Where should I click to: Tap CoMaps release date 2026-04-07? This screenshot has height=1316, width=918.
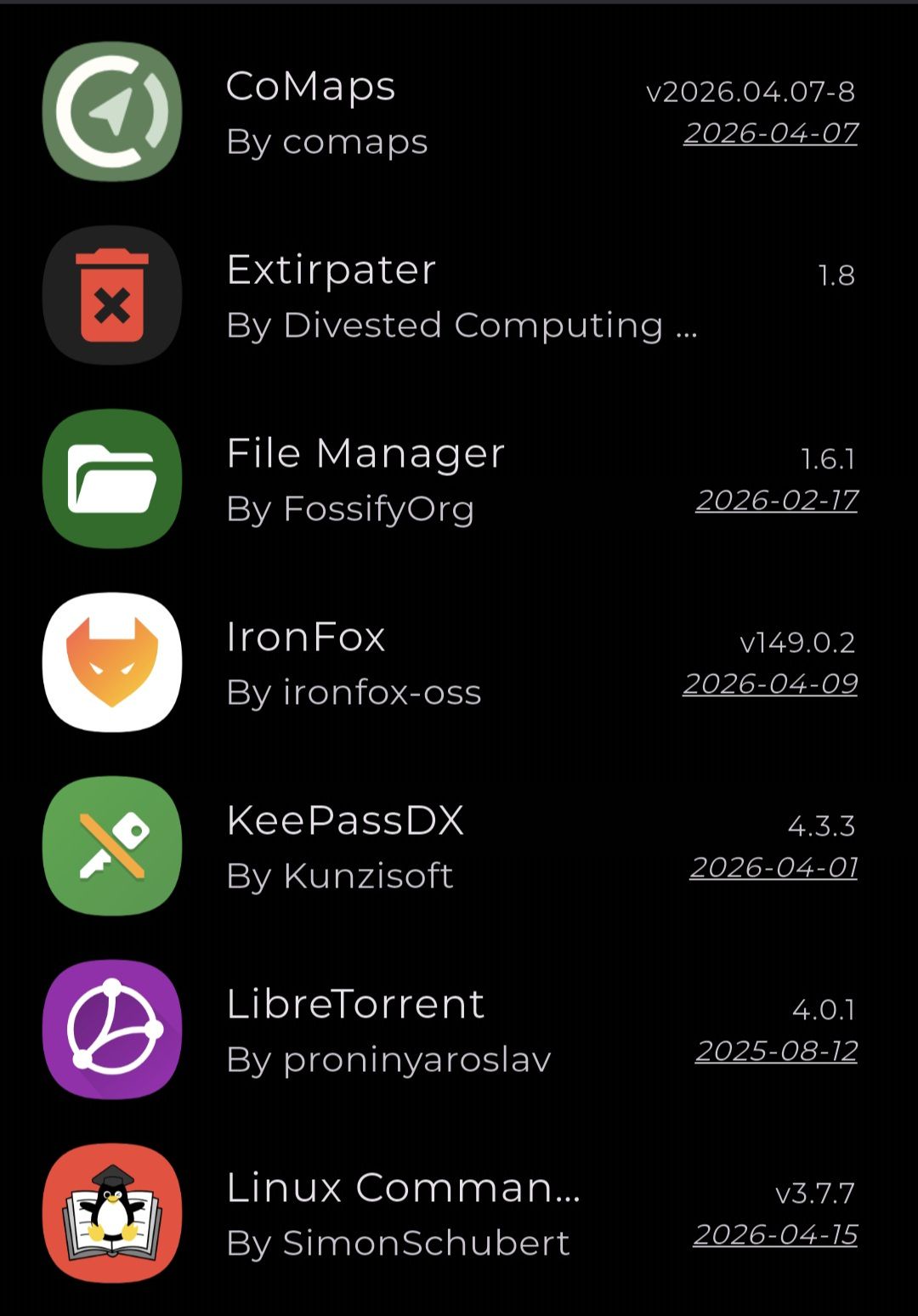pos(770,133)
